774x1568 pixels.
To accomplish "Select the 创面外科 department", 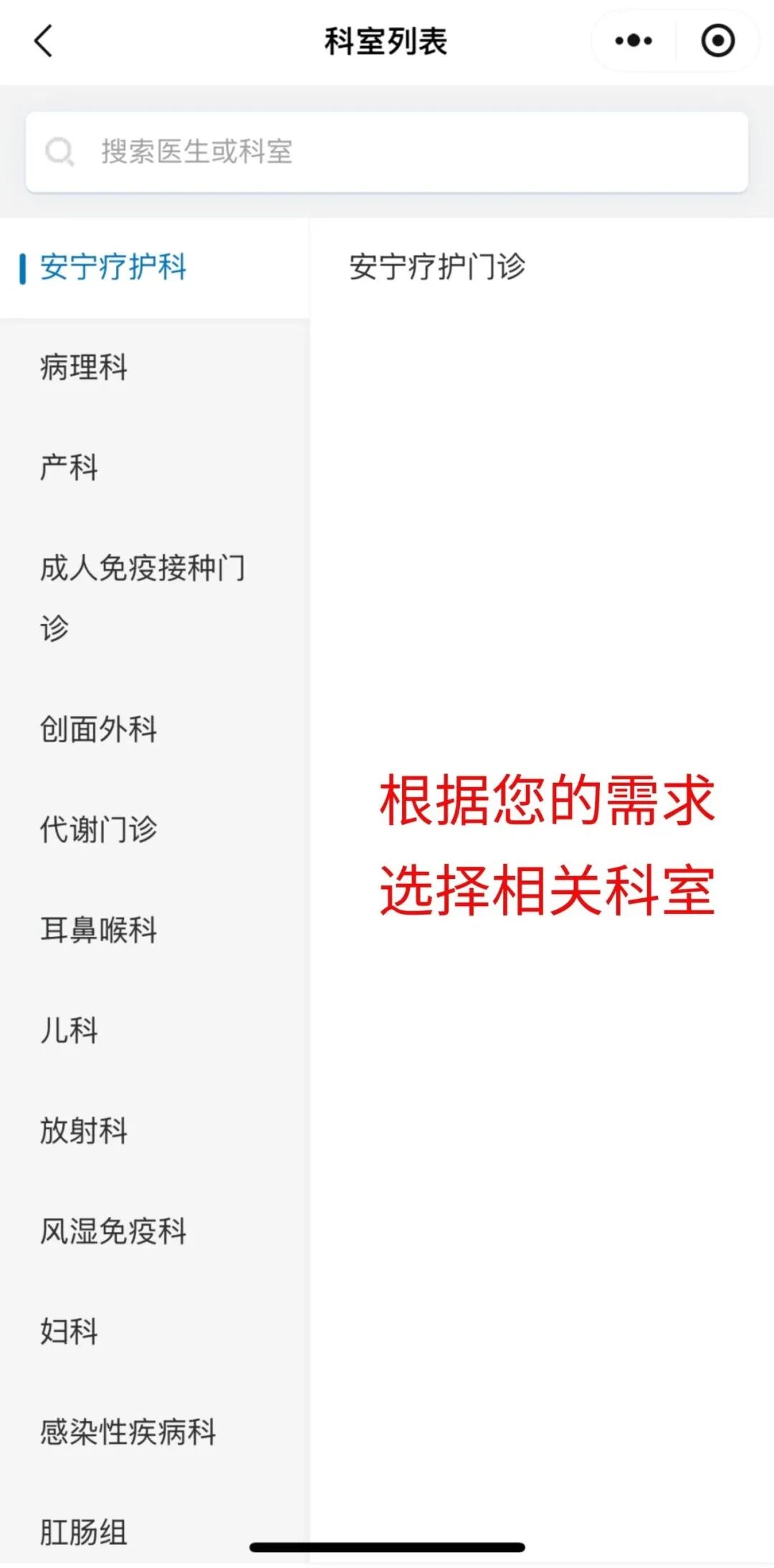I will (98, 729).
